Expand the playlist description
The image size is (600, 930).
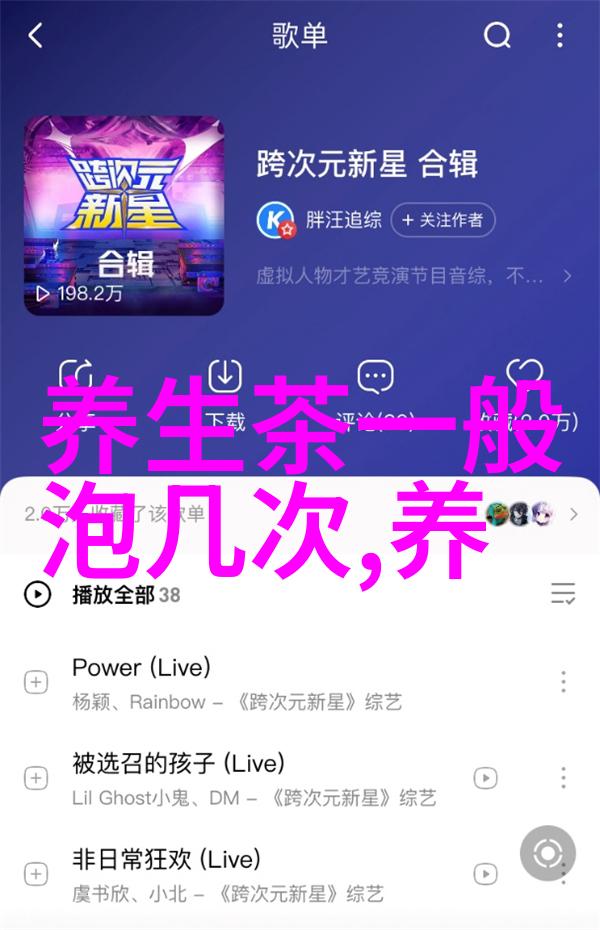click(x=567, y=274)
